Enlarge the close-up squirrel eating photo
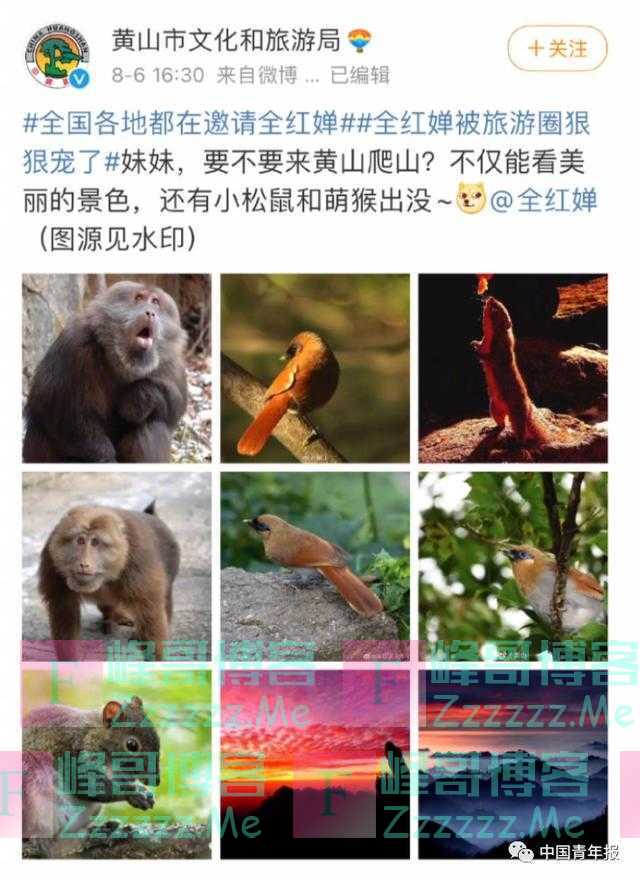640x881 pixels. [116, 764]
